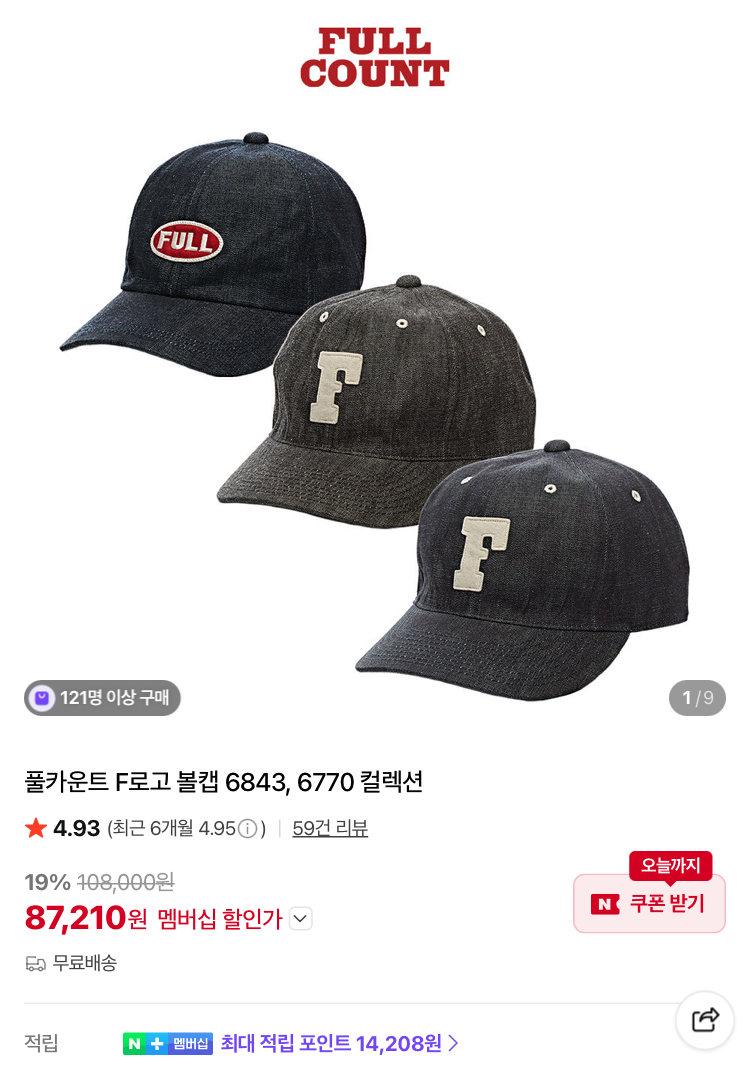Image resolution: width=750 pixels, height=1070 pixels.
Task: Expand the 멤버십 할인가 price details chevron
Action: click(301, 918)
